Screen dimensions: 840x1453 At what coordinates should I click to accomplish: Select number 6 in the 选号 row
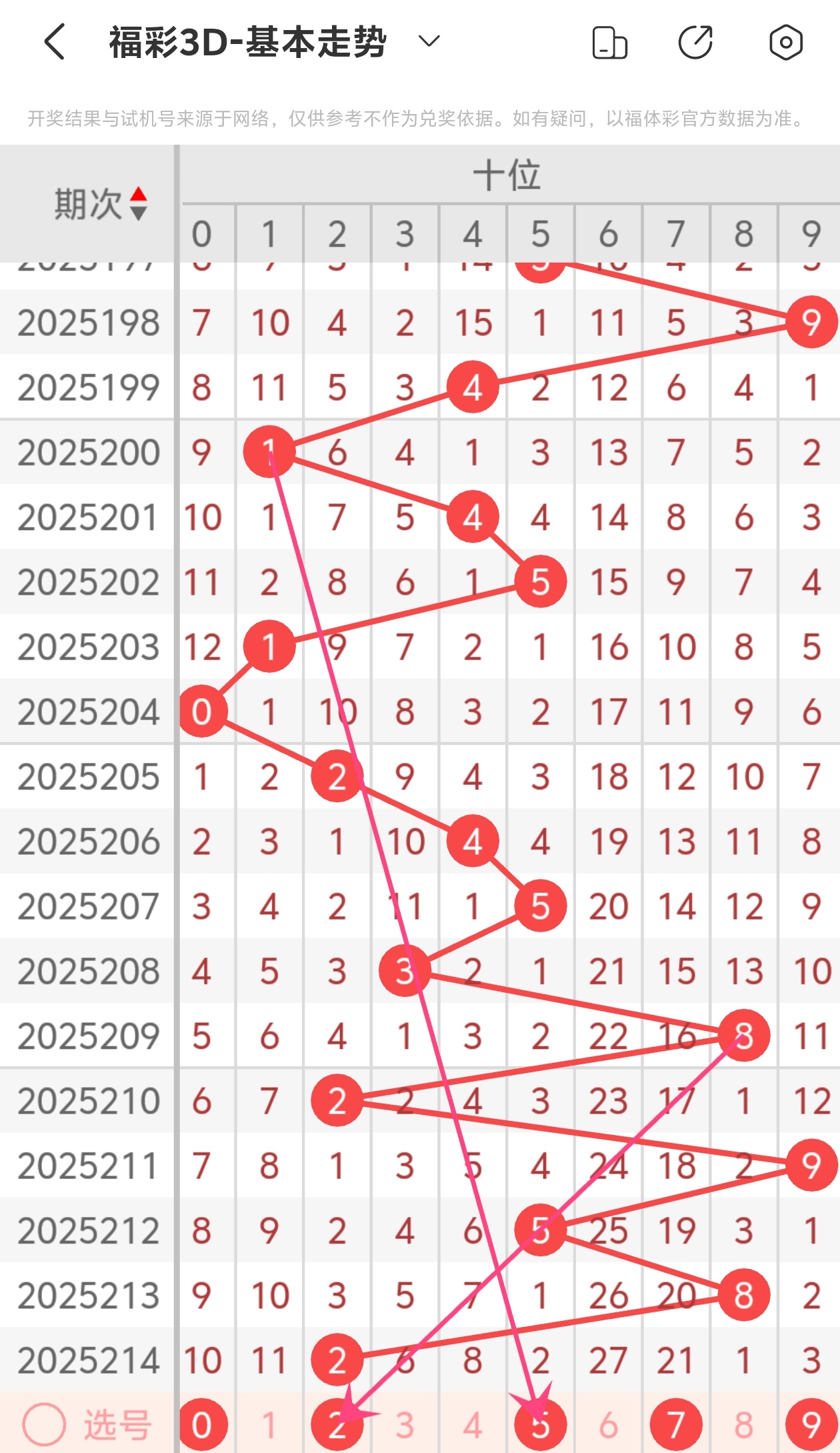click(608, 1425)
